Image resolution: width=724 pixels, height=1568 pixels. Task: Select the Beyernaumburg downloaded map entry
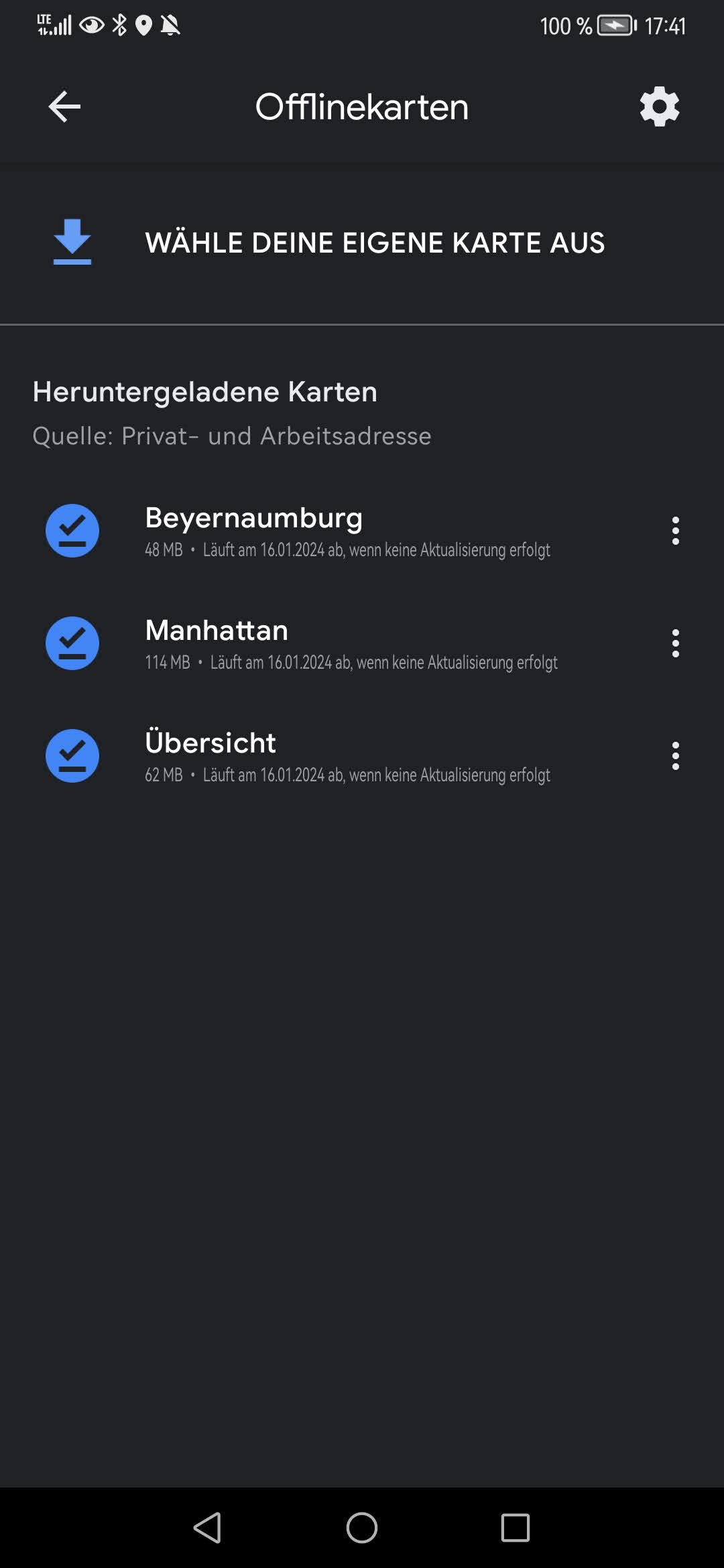[x=335, y=531]
